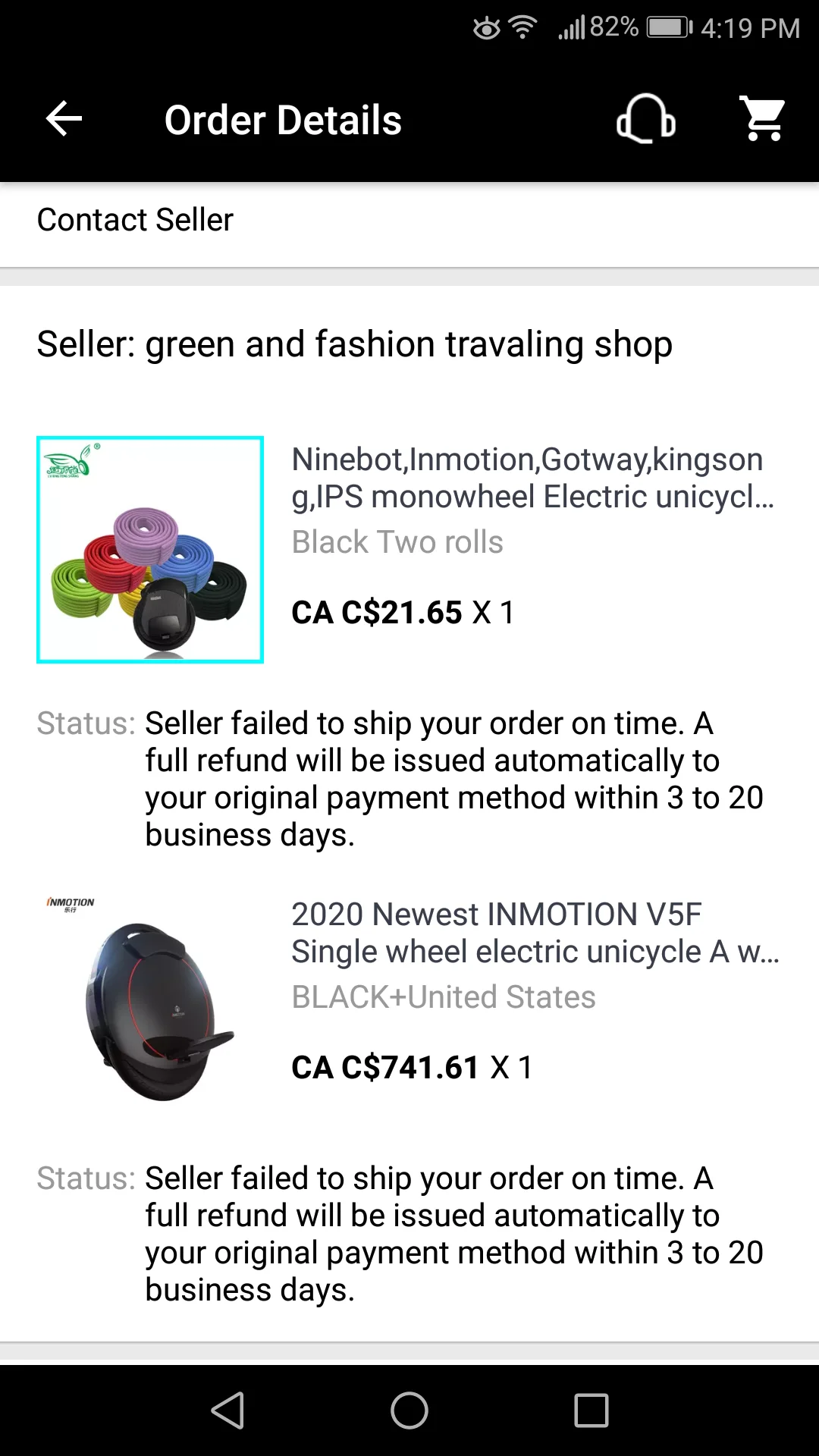Open the Ninebot monowheel product thumbnail
The width and height of the screenshot is (819, 1456).
point(150,550)
